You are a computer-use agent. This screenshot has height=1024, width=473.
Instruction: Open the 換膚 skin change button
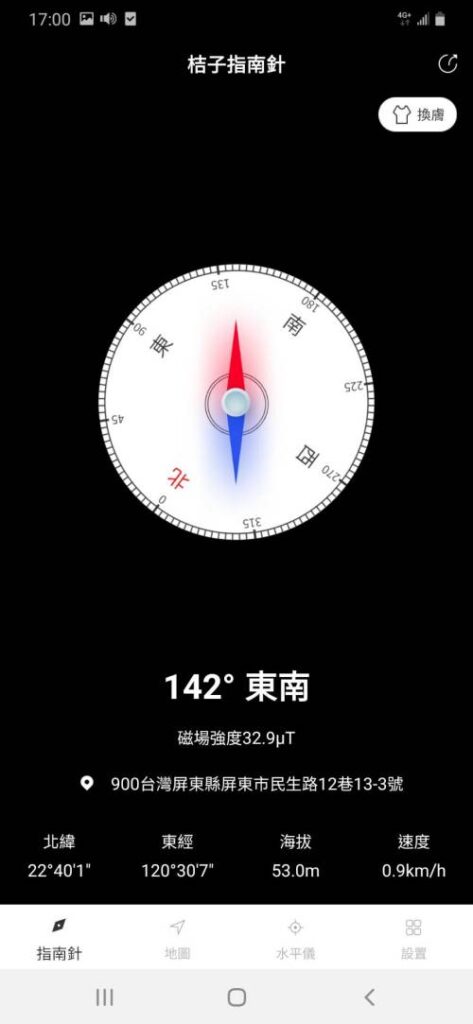[417, 115]
